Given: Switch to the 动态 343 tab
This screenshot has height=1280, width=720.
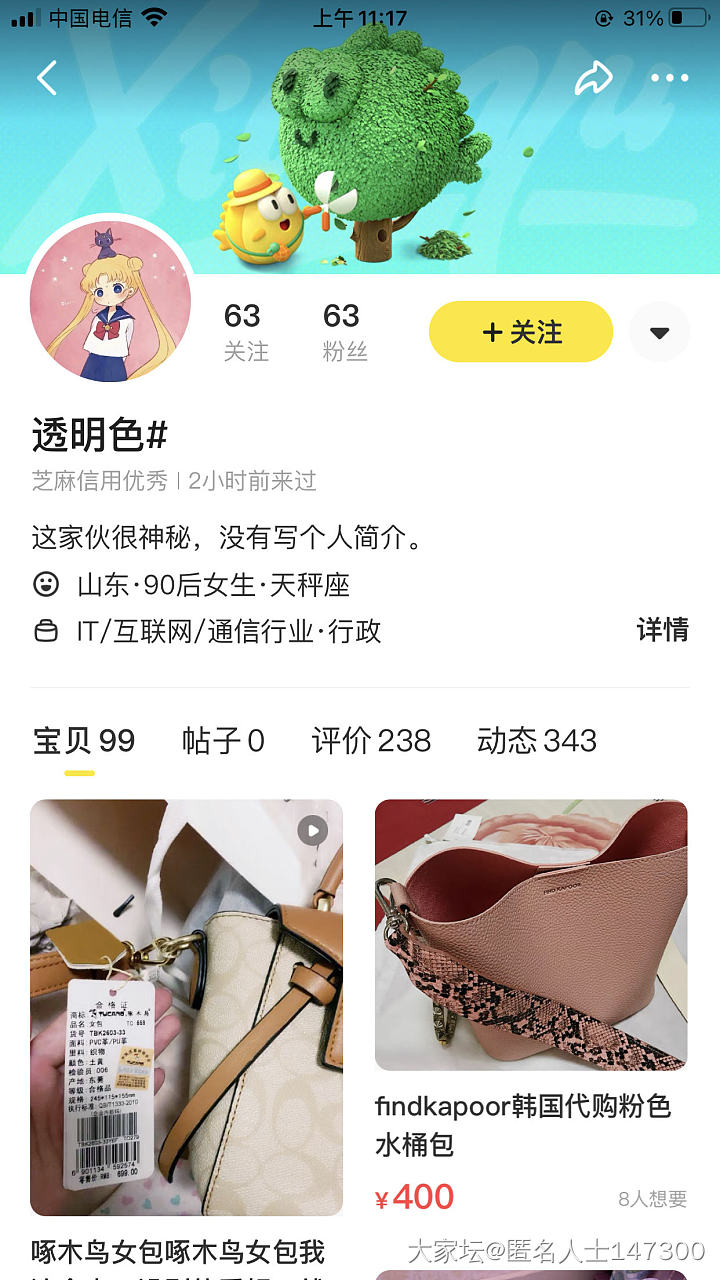Looking at the screenshot, I should tap(537, 741).
